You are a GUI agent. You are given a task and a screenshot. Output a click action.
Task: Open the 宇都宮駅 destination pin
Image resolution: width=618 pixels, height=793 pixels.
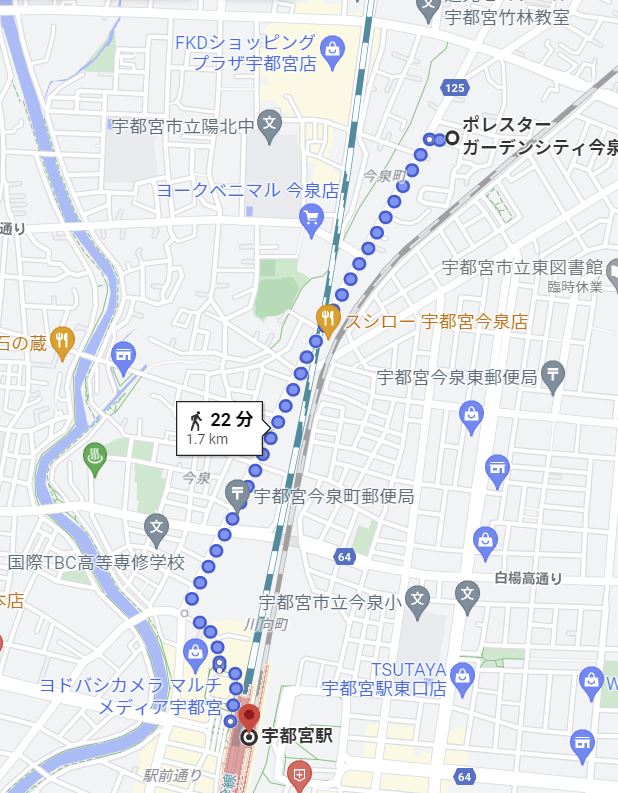(247, 718)
